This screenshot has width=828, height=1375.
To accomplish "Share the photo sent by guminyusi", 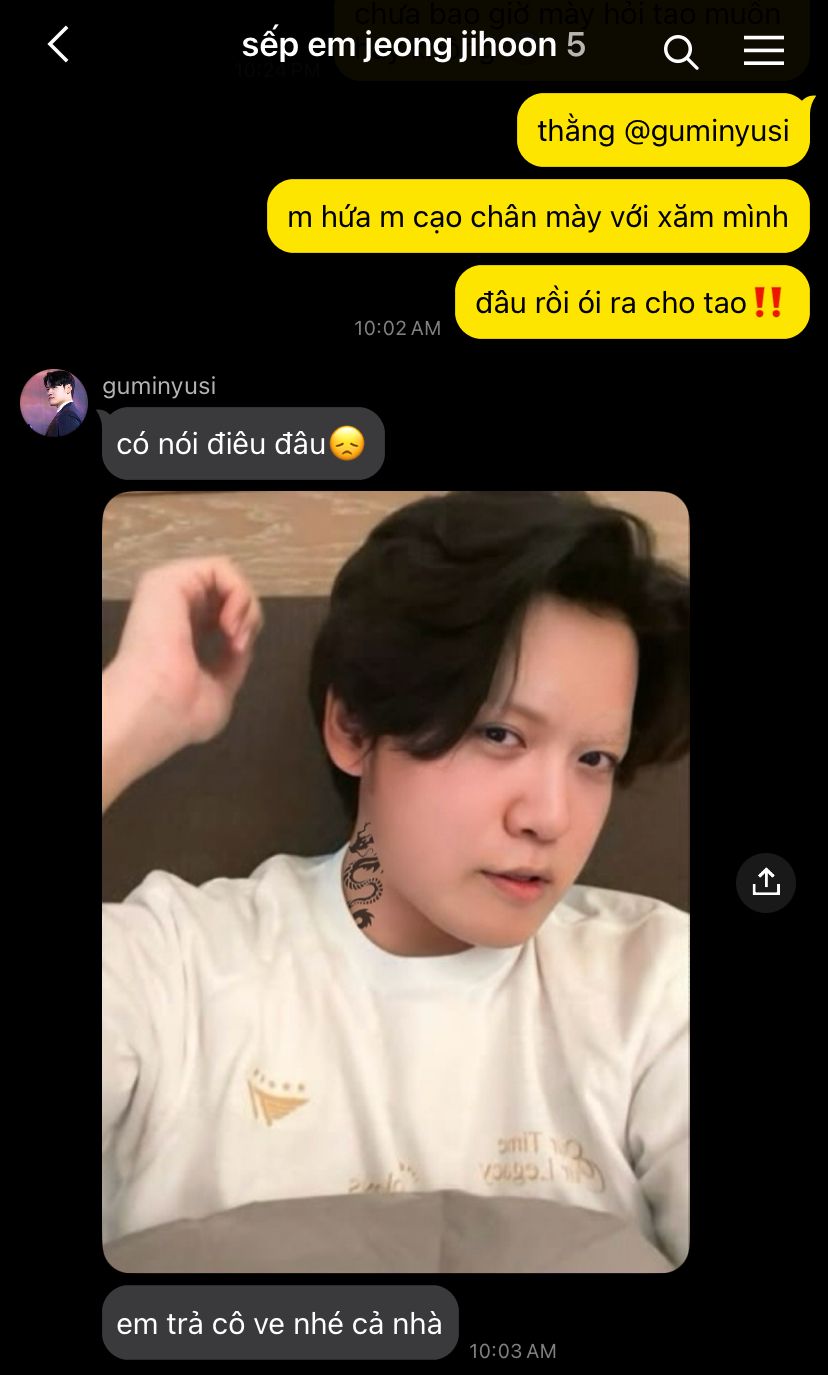I will [766, 882].
